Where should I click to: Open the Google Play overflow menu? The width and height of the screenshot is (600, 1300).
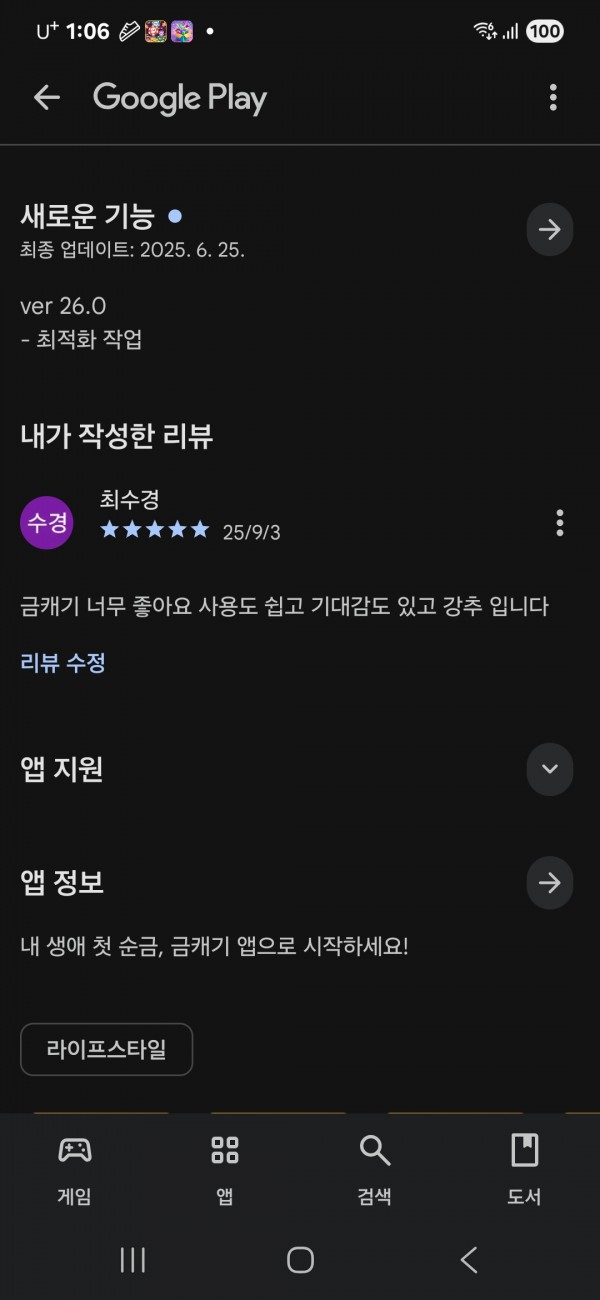(553, 97)
